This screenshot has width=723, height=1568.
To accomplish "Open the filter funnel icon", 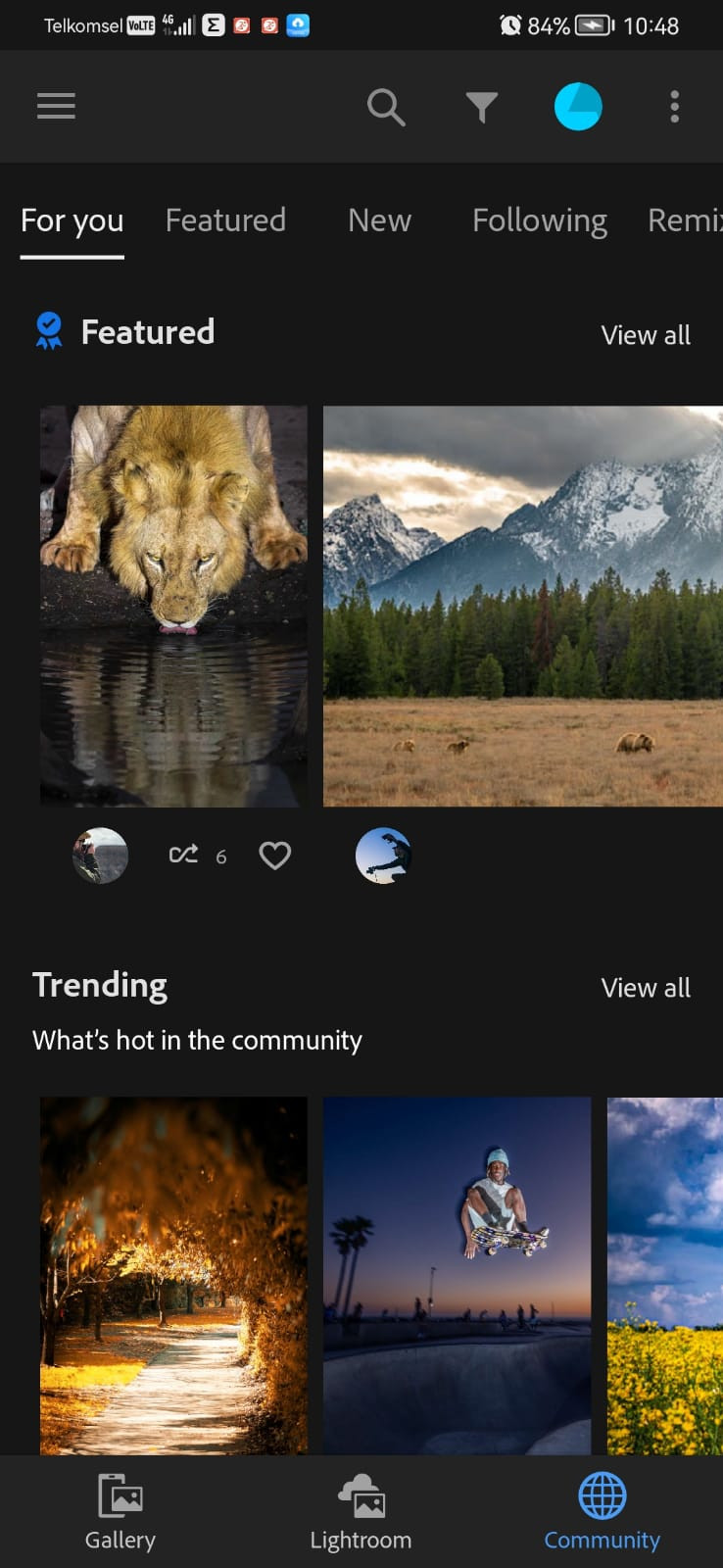I will pyautogui.click(x=481, y=107).
